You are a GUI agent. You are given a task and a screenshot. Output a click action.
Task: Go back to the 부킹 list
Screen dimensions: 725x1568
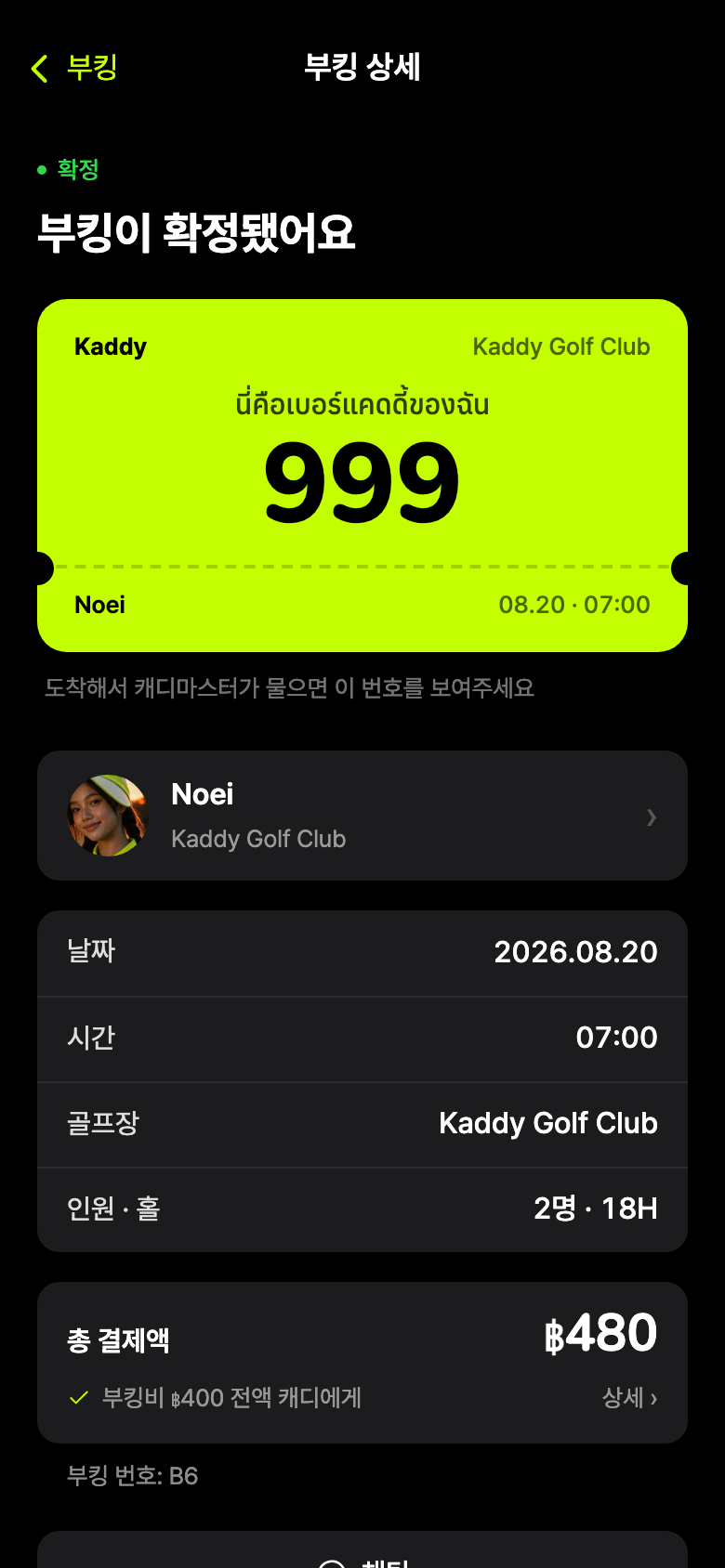point(73,68)
